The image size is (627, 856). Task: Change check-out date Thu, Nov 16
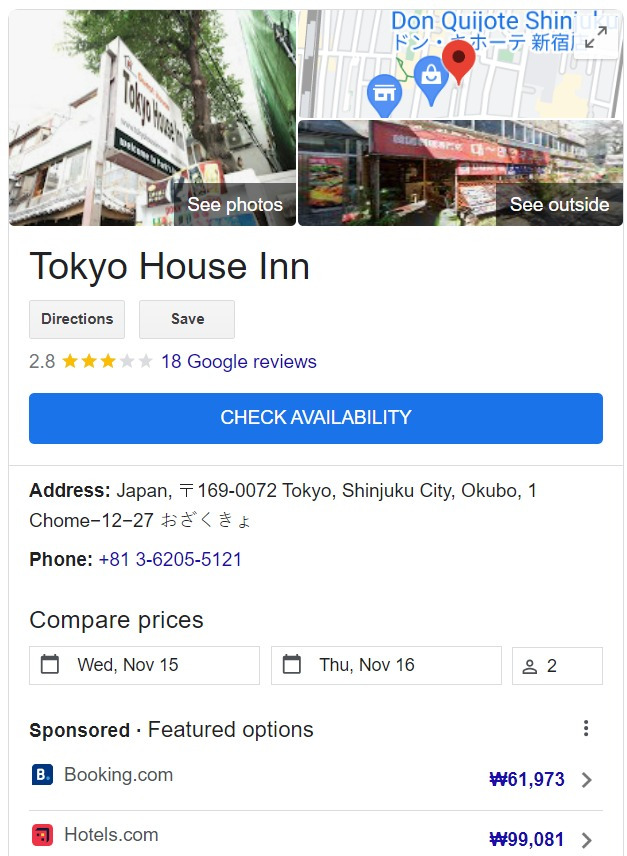[386, 665]
